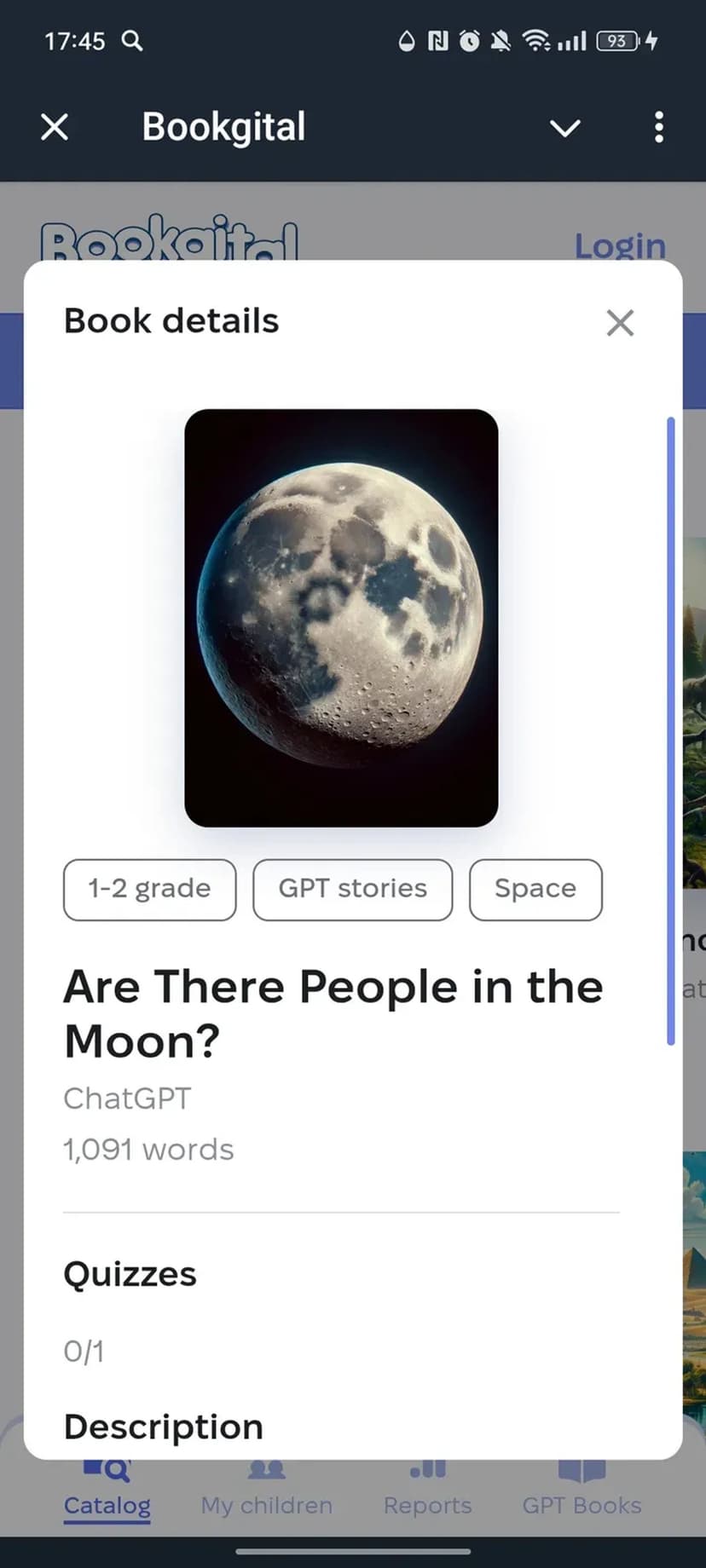This screenshot has height=1568, width=706.
Task: Close the Bookgital web view
Action: point(55,128)
